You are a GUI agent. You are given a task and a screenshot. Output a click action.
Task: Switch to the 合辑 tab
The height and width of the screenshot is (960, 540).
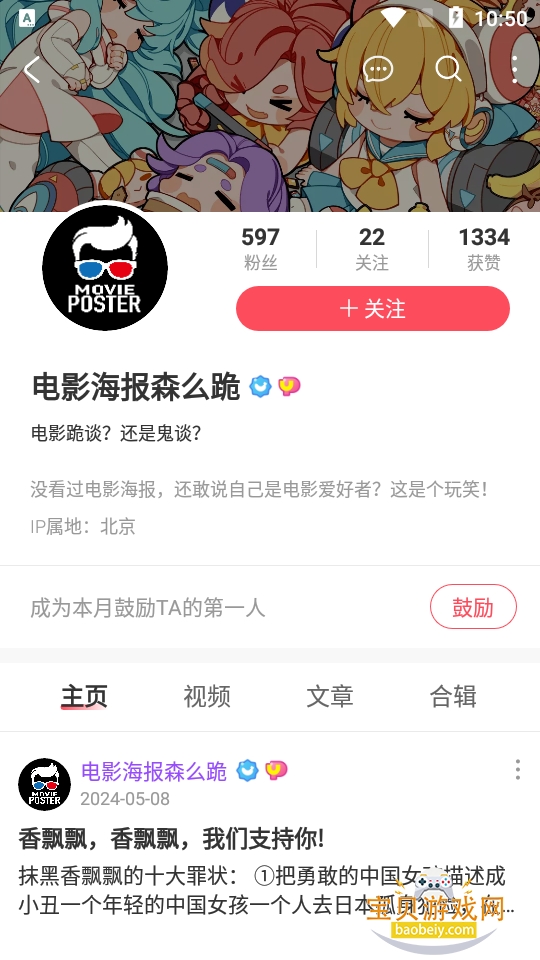(453, 697)
